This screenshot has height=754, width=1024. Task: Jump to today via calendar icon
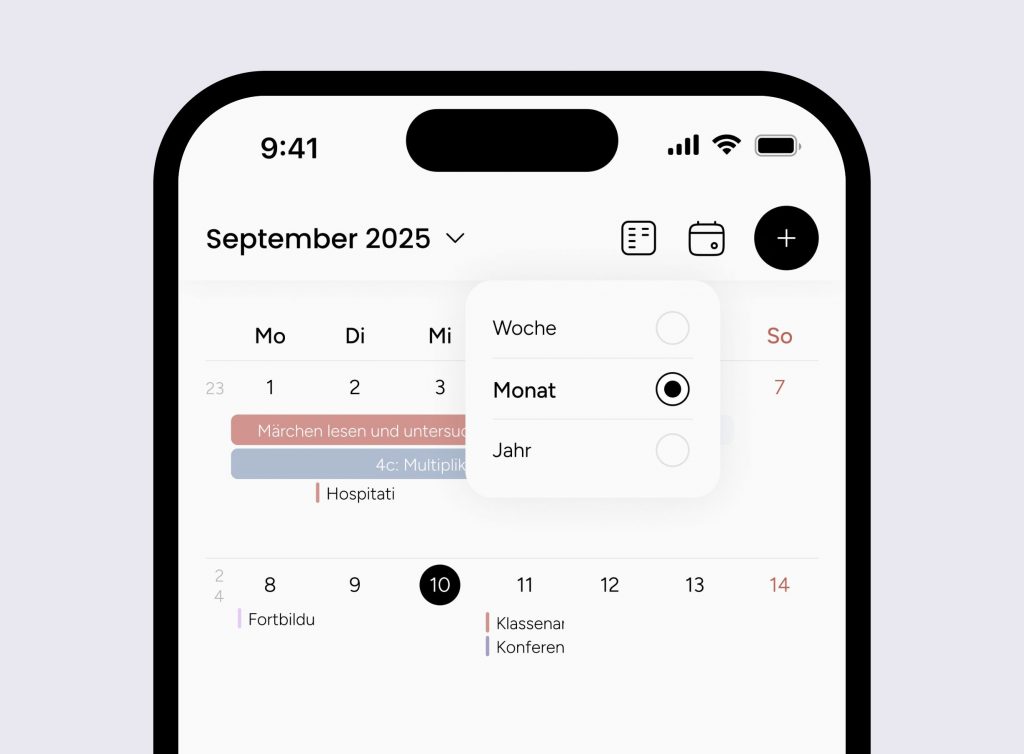[x=706, y=238]
